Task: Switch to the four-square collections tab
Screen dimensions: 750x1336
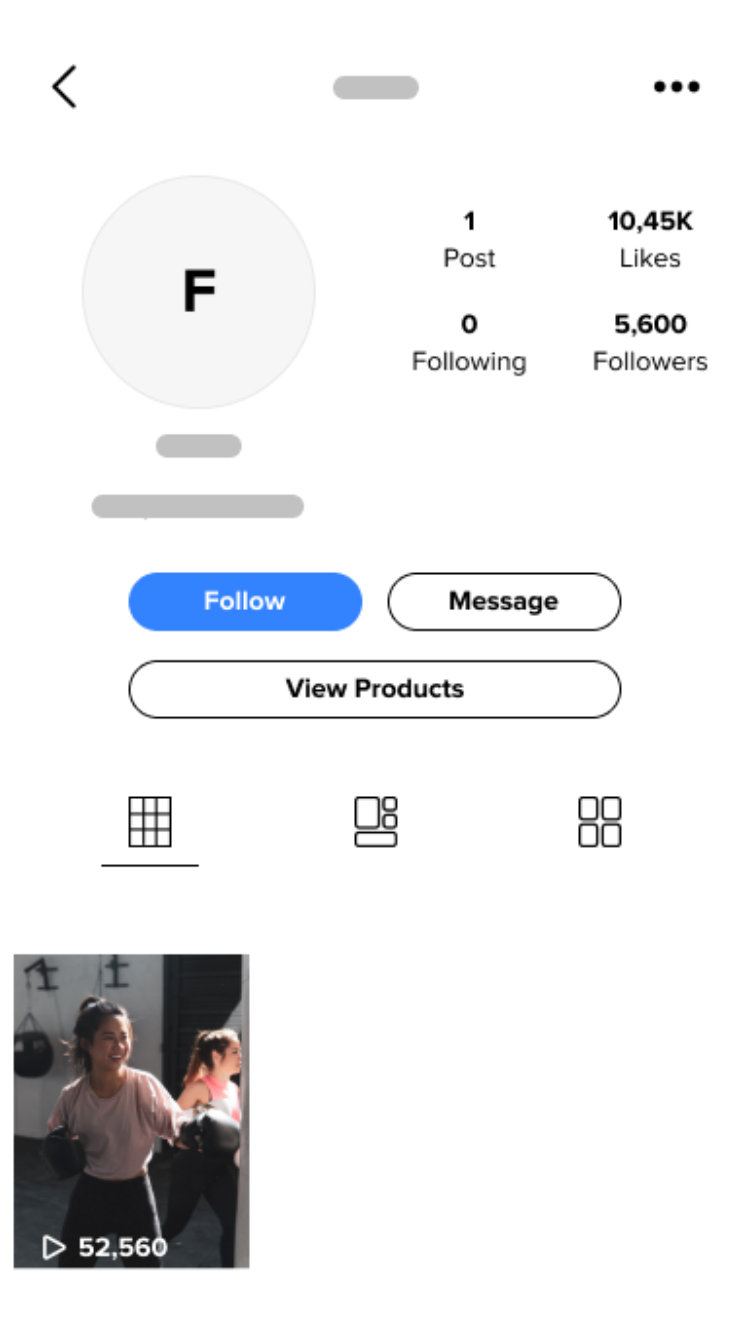Action: pos(600,822)
